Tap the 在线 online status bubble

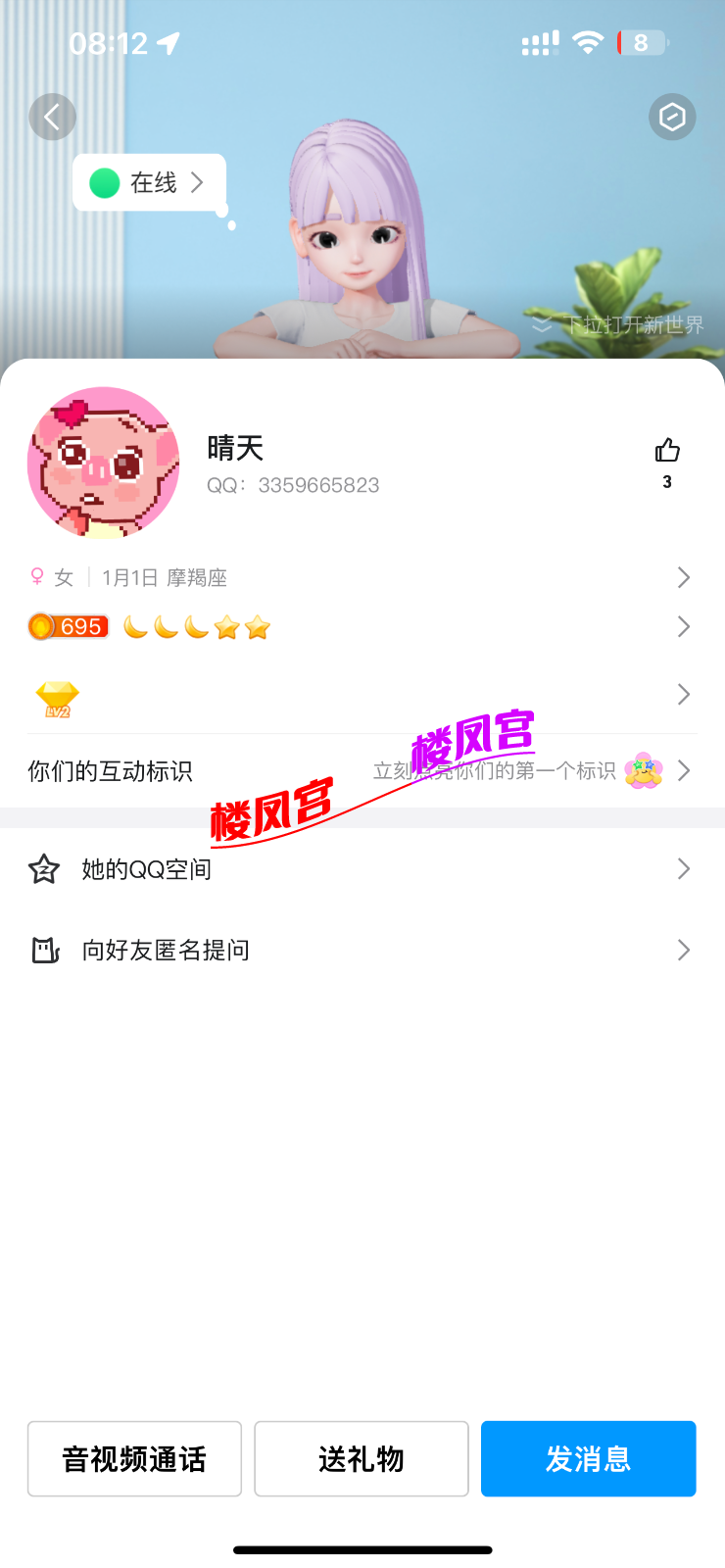tap(150, 183)
